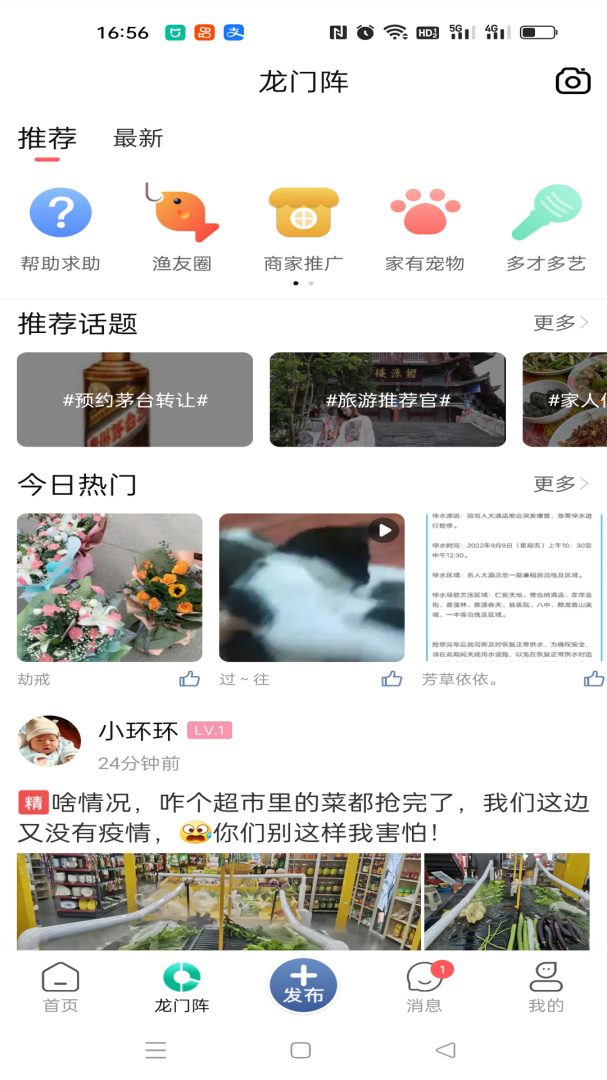This screenshot has width=607, height=1080.
Task: Open the #旅游推荐官# topic card
Action: pos(388,399)
